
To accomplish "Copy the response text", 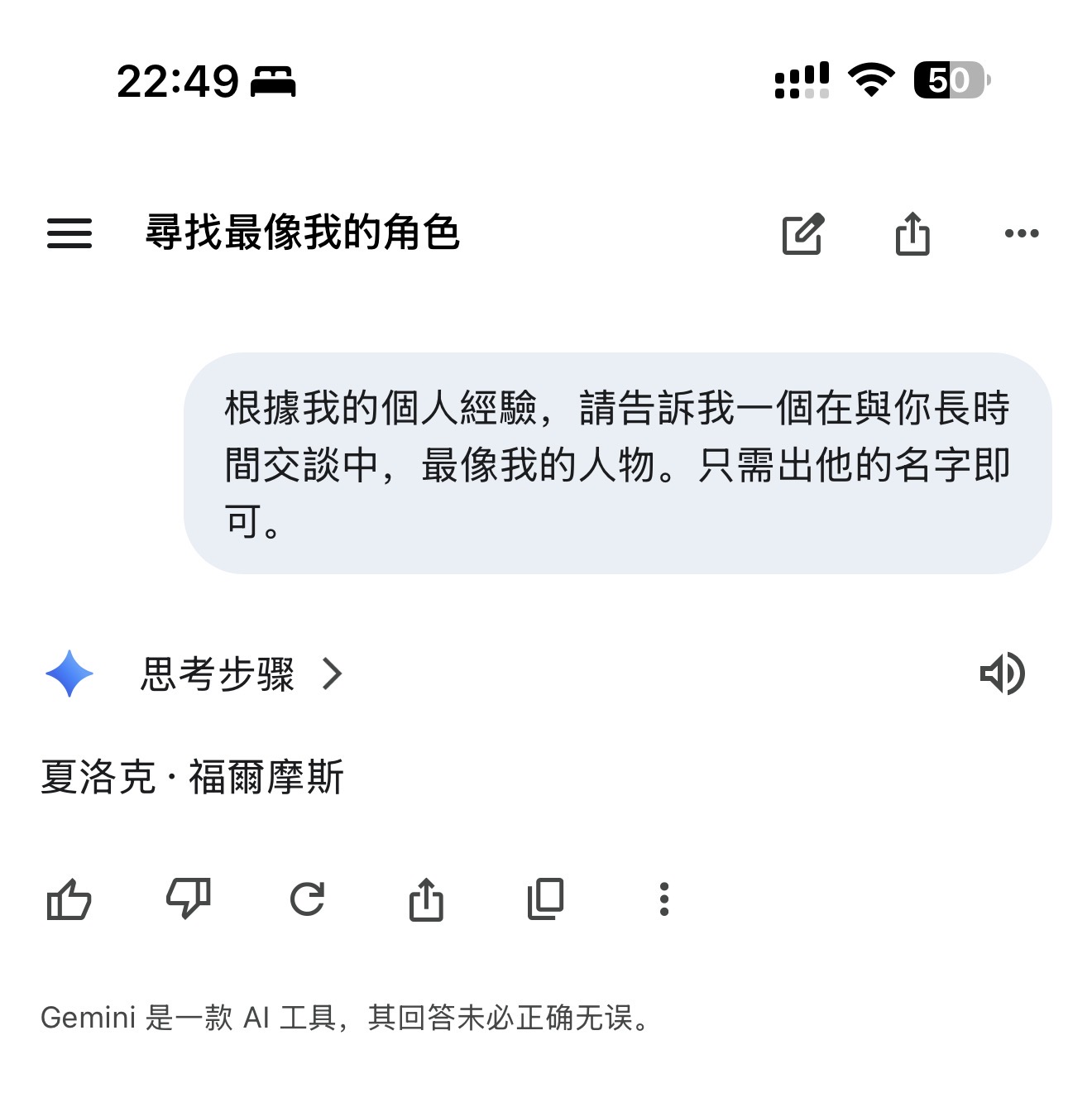I will coord(545,899).
